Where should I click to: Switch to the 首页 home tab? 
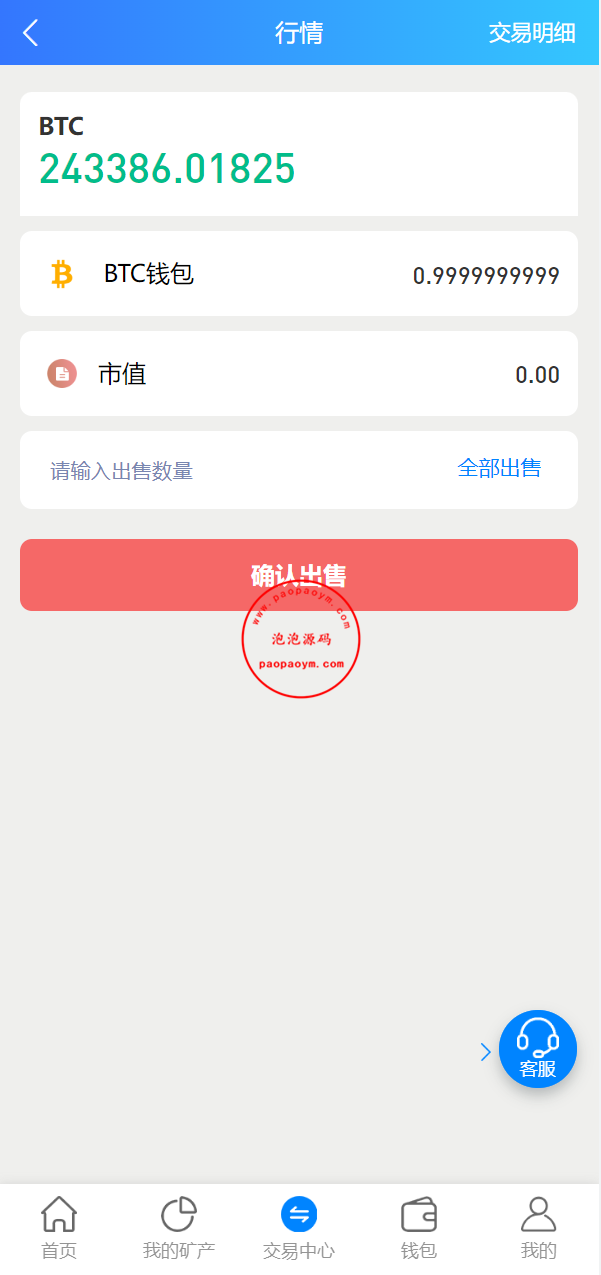point(59,1228)
